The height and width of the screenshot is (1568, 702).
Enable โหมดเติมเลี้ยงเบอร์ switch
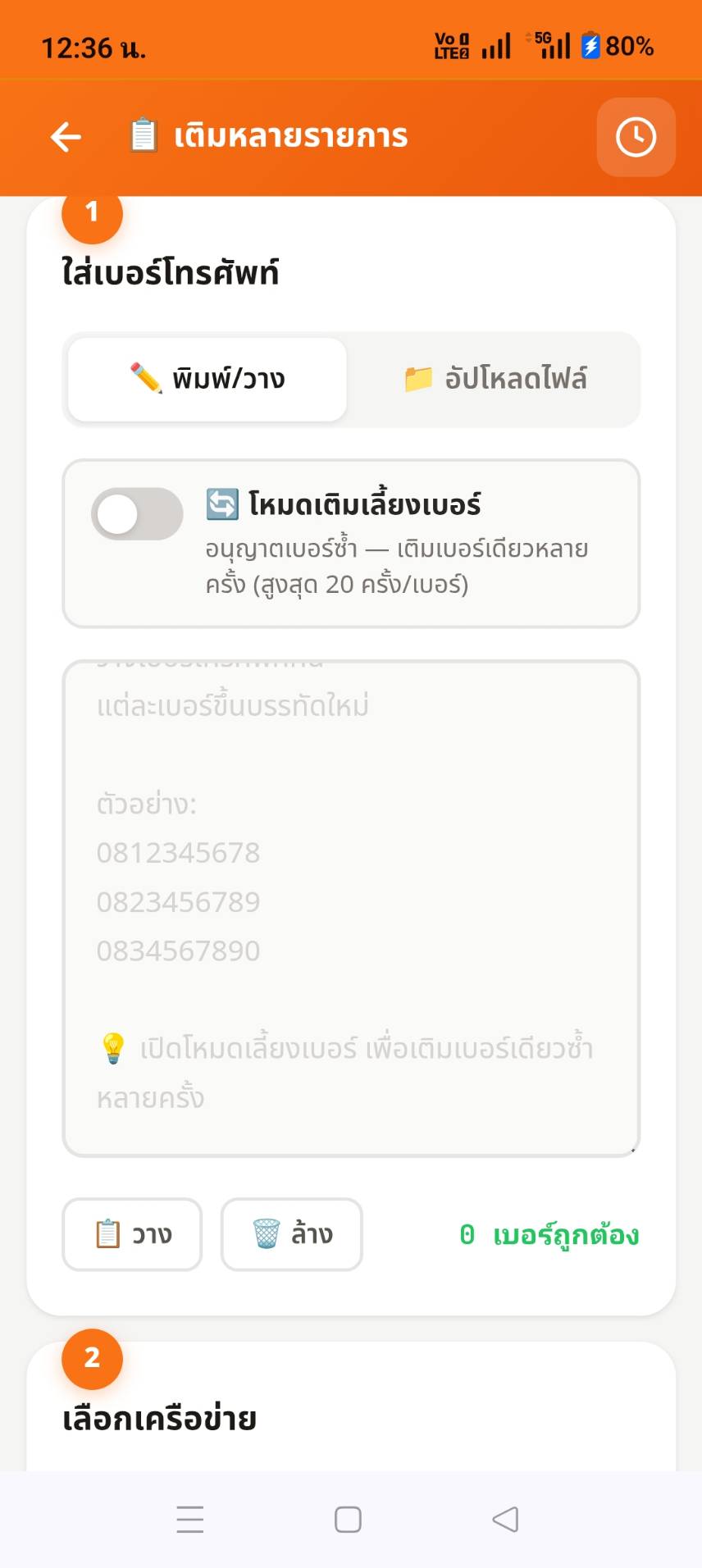[137, 513]
